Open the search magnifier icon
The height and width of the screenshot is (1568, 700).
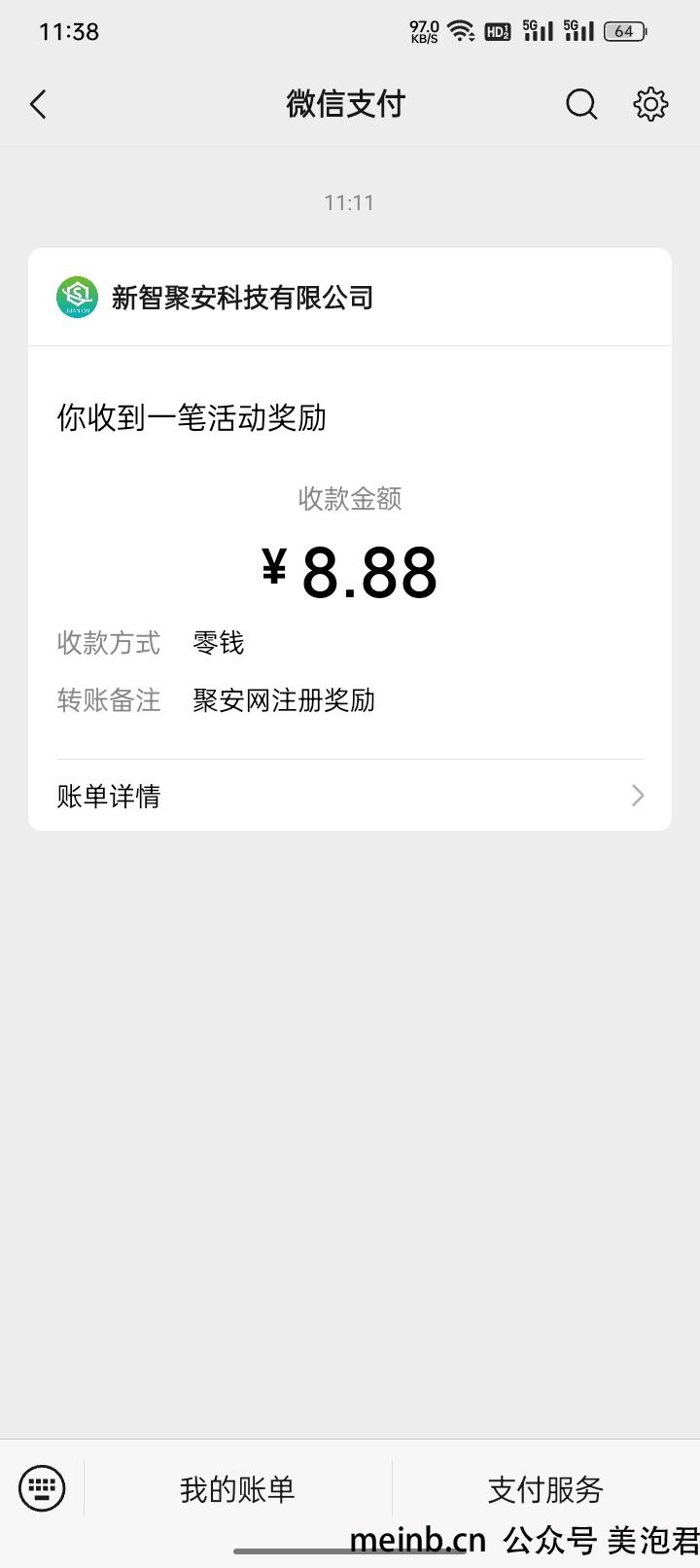(x=581, y=104)
